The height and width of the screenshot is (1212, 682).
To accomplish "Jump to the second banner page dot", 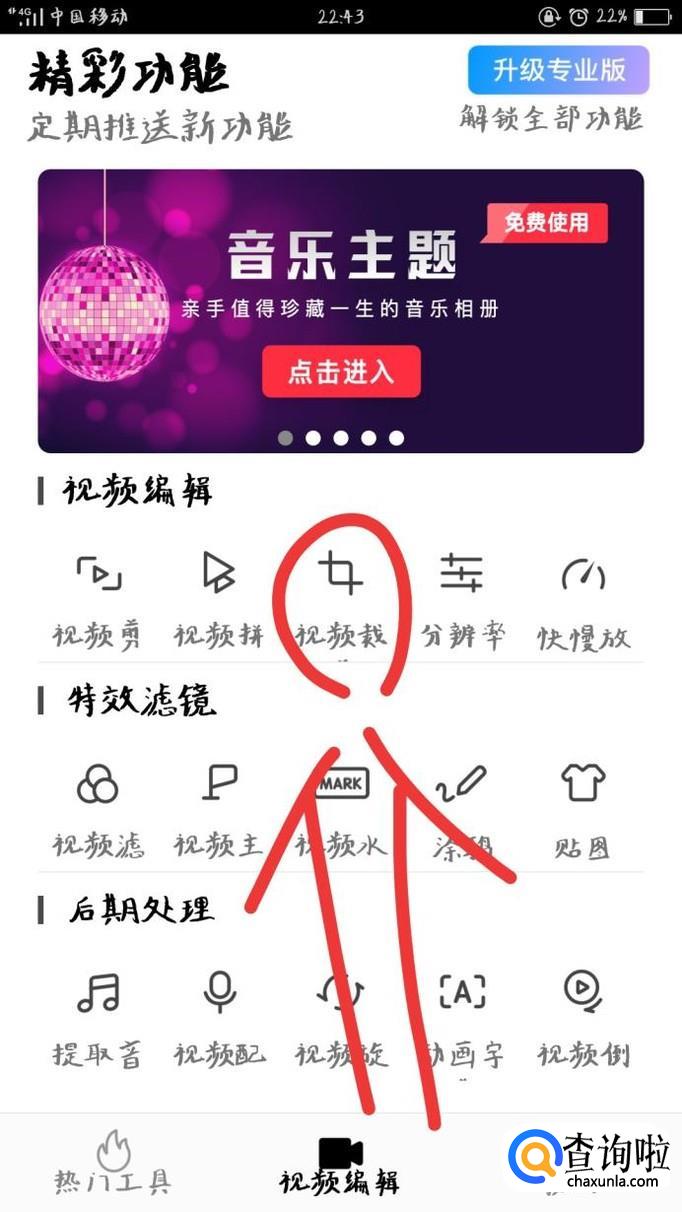I will pyautogui.click(x=313, y=438).
